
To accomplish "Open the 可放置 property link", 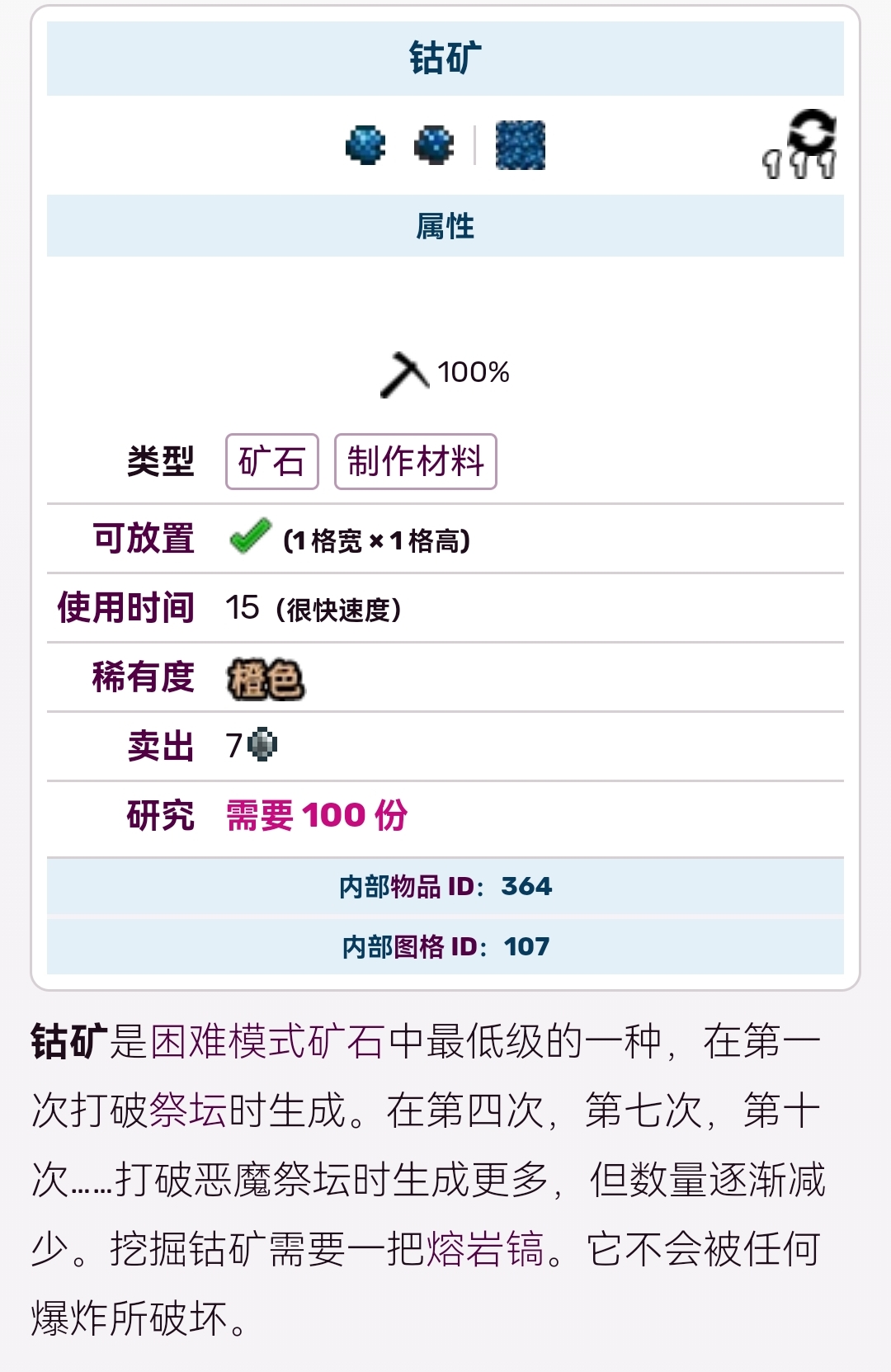I will pos(144,539).
